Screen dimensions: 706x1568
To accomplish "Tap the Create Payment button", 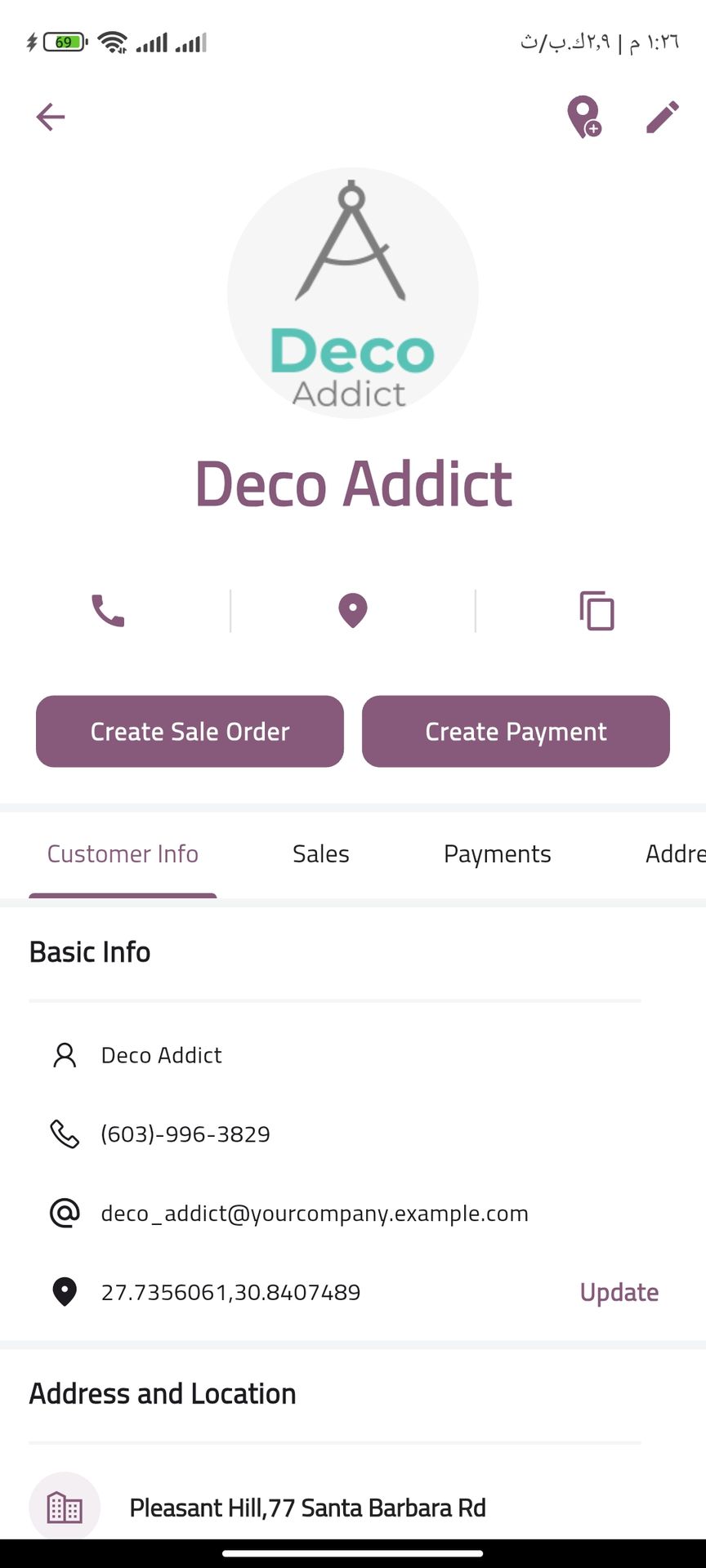I will tap(516, 731).
